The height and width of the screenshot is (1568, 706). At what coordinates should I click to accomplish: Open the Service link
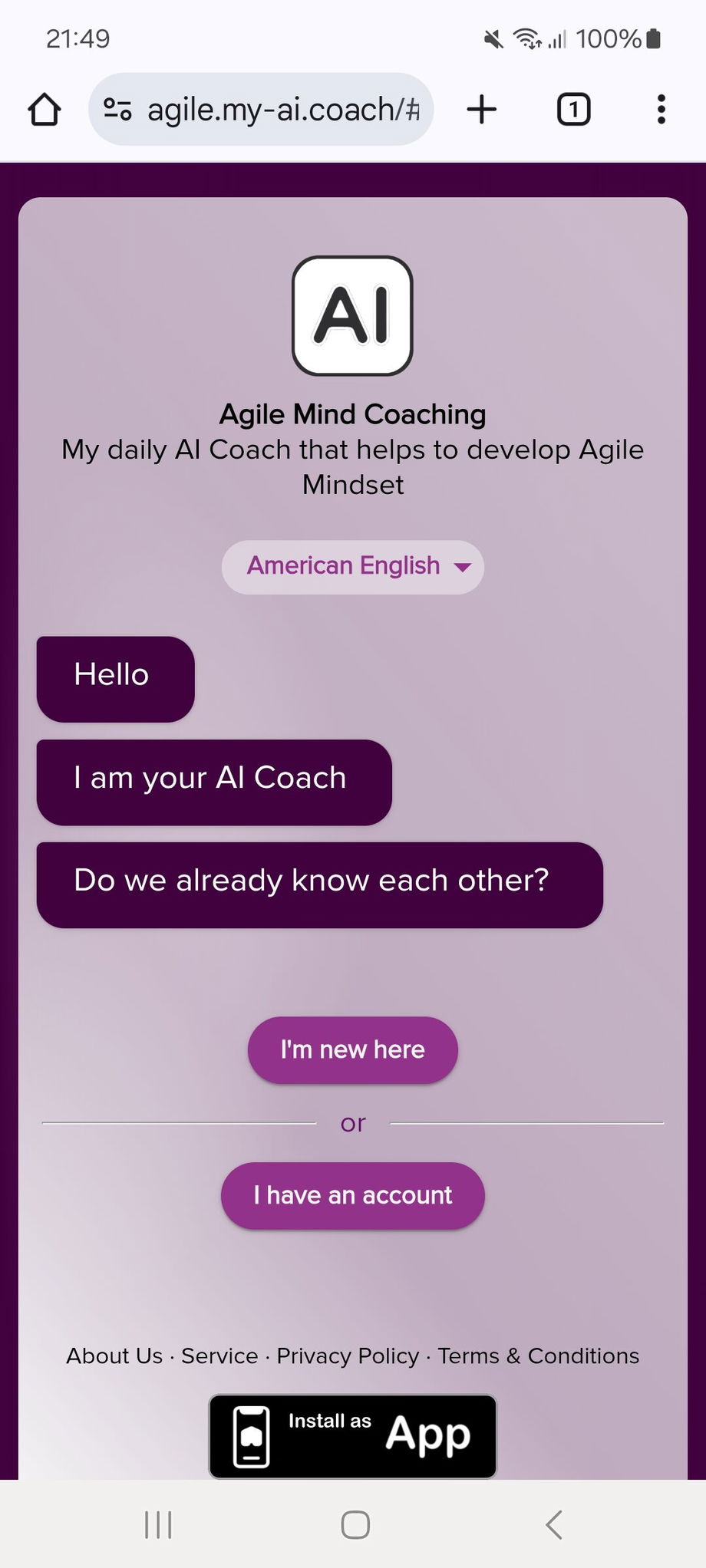[x=219, y=1356]
